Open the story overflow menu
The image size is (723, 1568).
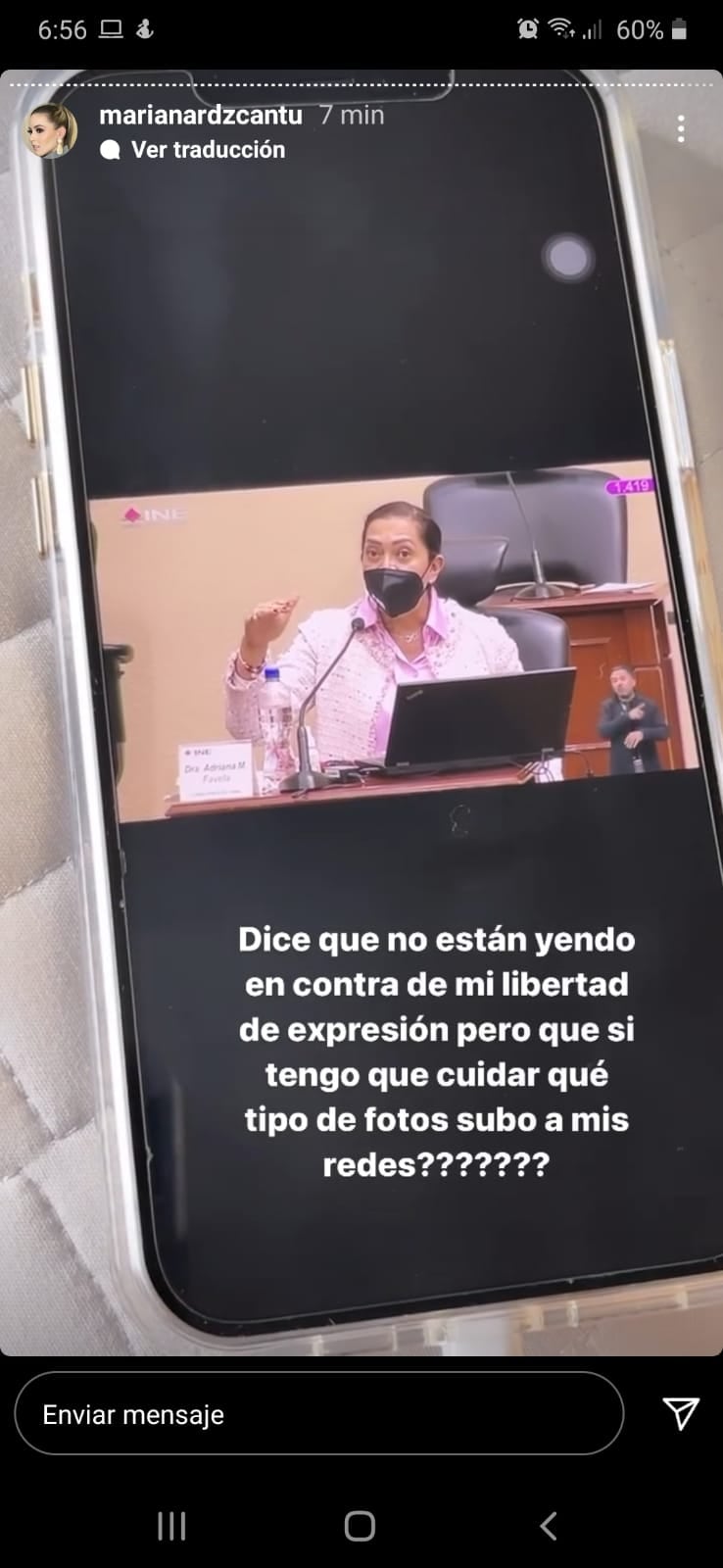[x=681, y=128]
